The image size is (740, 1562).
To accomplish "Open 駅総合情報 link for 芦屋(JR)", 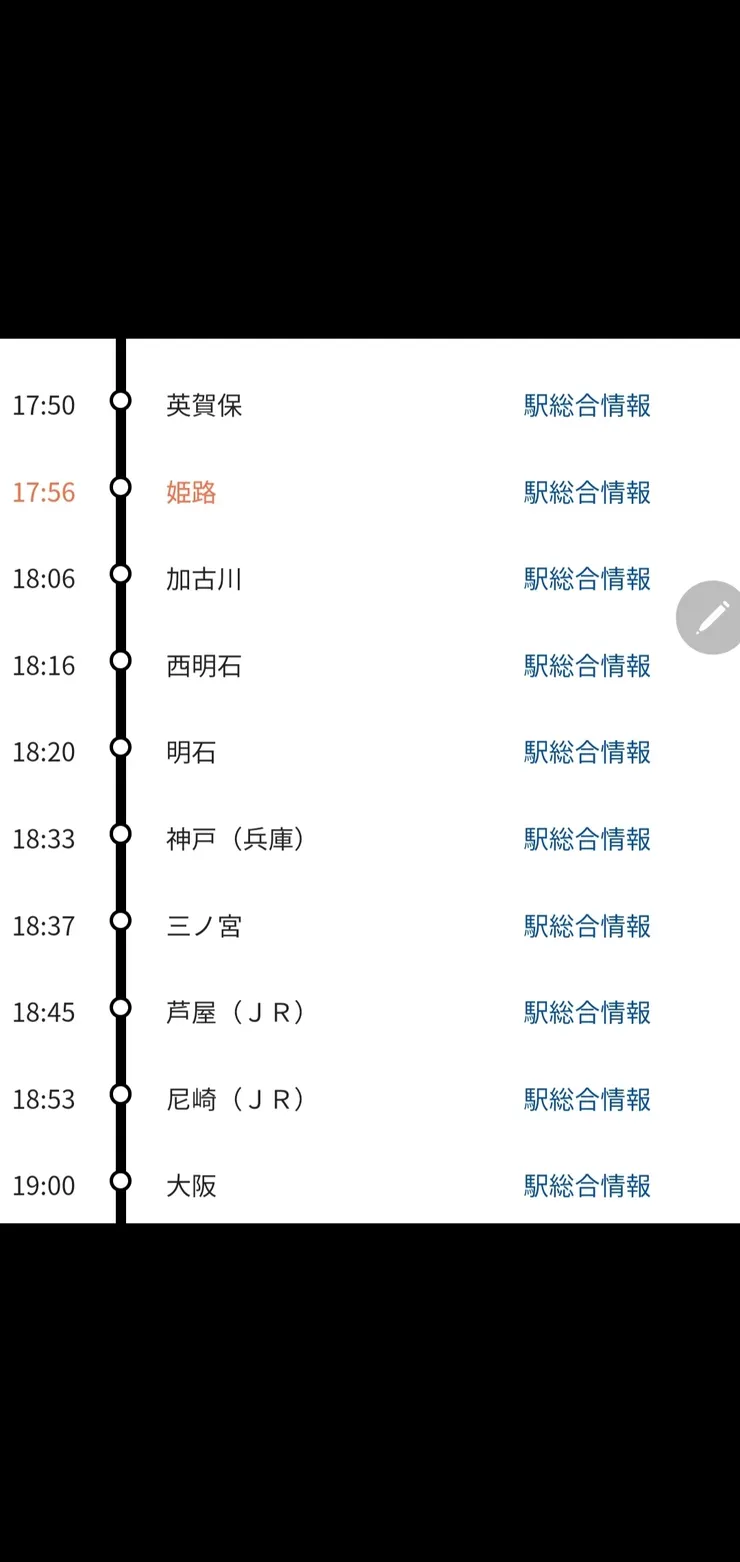I will [x=587, y=1013].
